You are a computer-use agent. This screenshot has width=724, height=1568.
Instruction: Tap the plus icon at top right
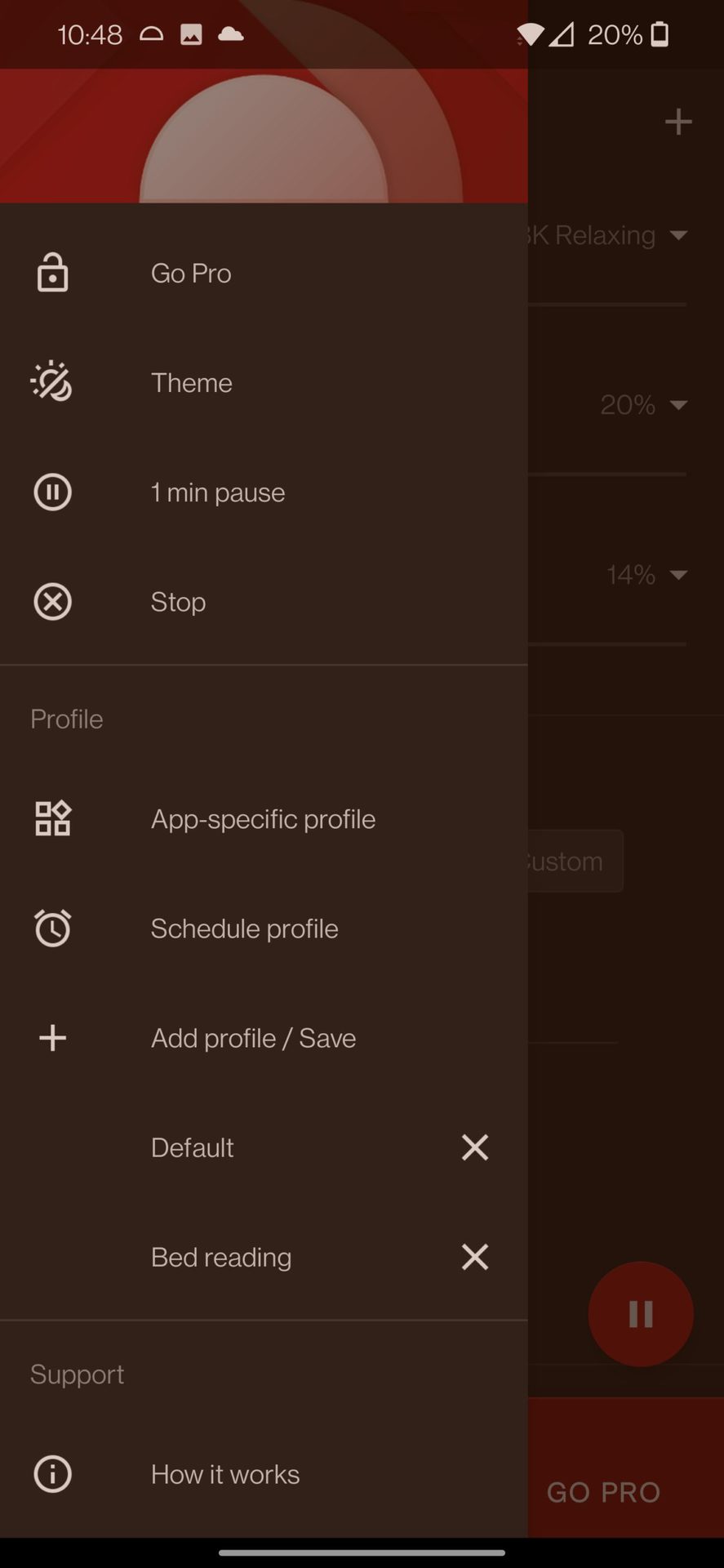(x=678, y=122)
